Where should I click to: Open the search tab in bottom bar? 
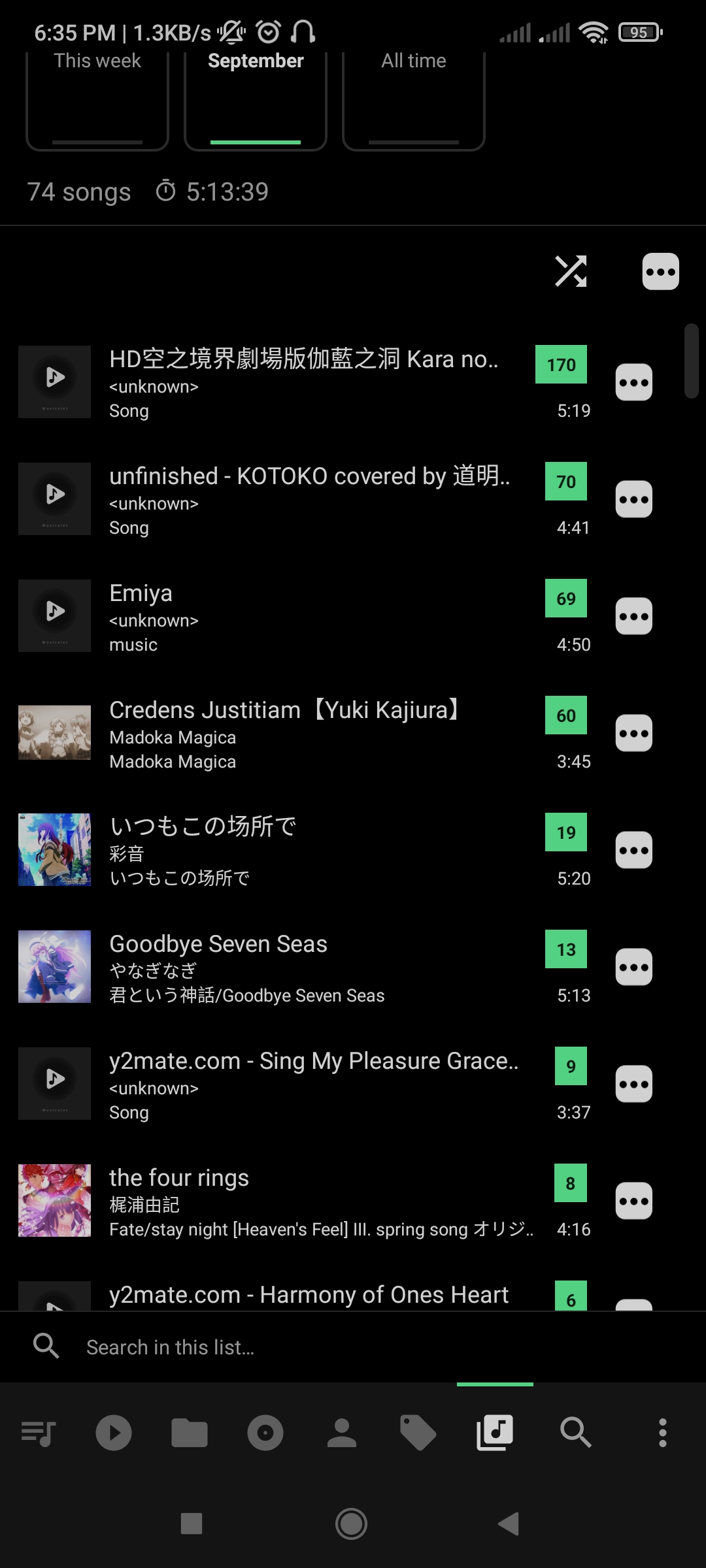[576, 1433]
